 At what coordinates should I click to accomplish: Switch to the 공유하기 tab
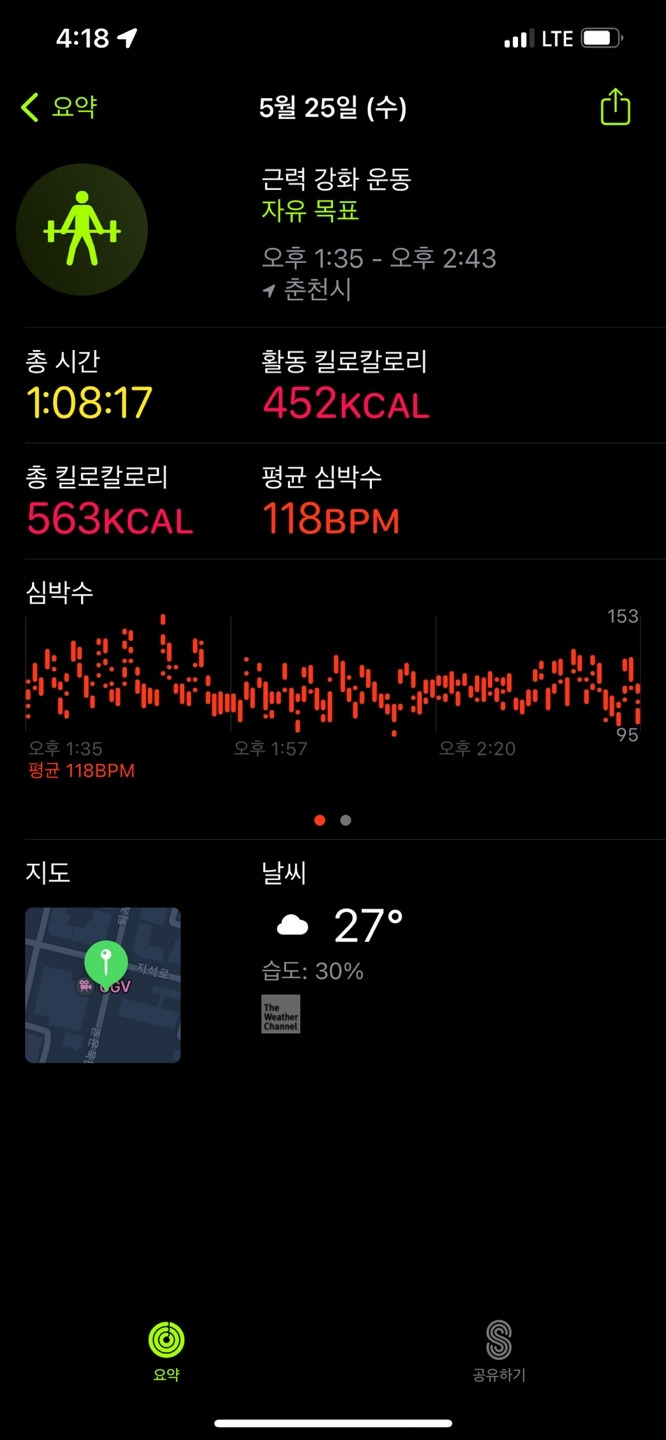click(x=498, y=1351)
